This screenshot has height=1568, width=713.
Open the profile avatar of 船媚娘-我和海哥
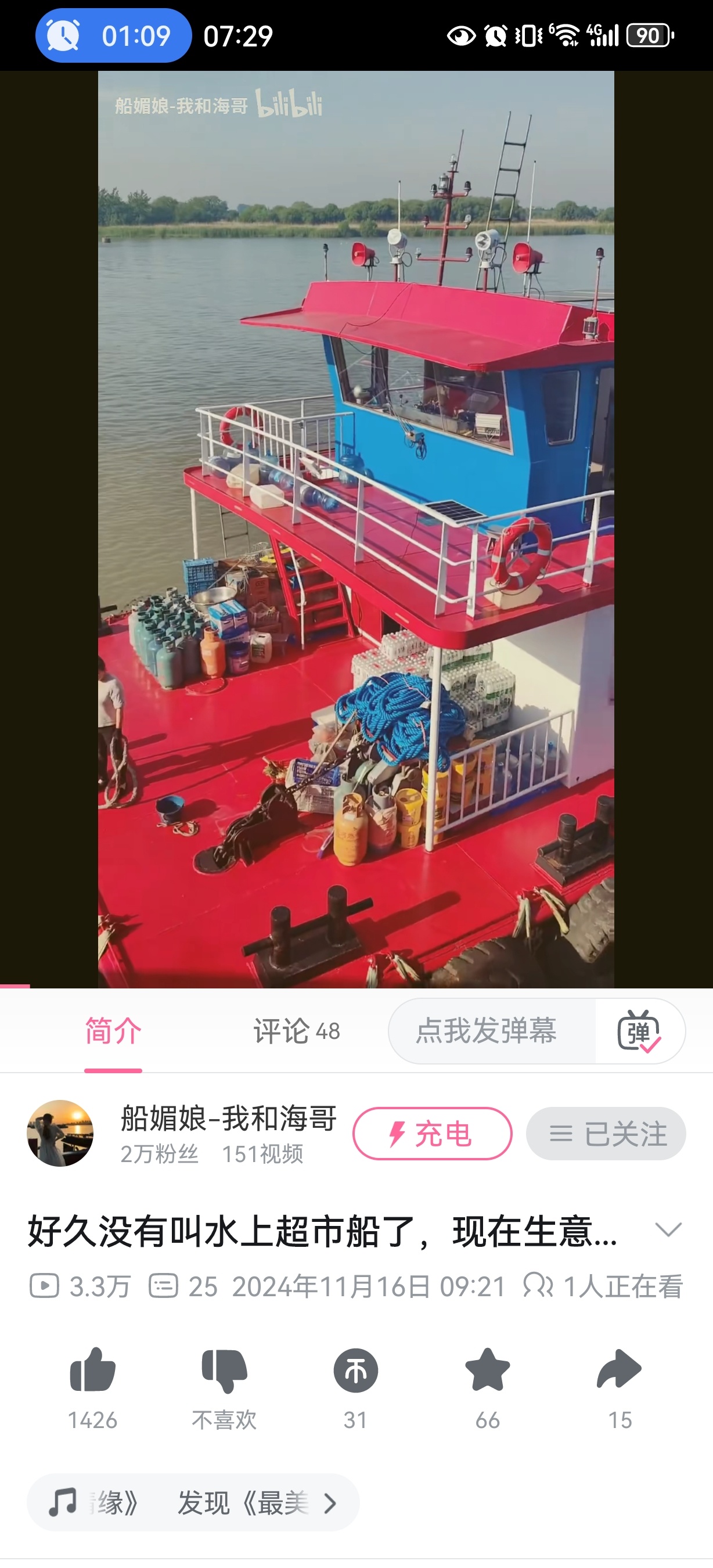[60, 1134]
